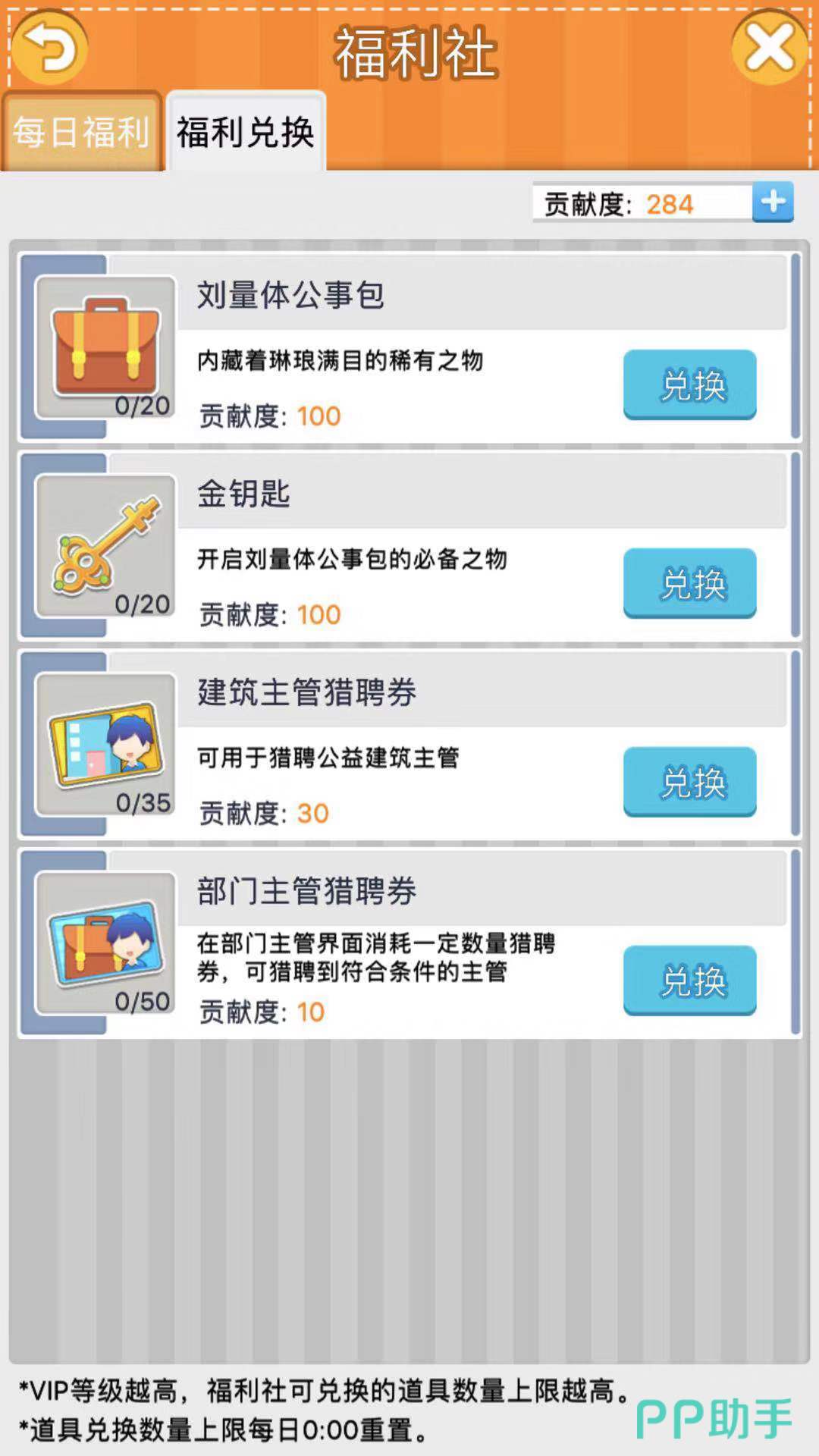Go back with the orange arrow button
819x1456 pixels.
tap(49, 48)
